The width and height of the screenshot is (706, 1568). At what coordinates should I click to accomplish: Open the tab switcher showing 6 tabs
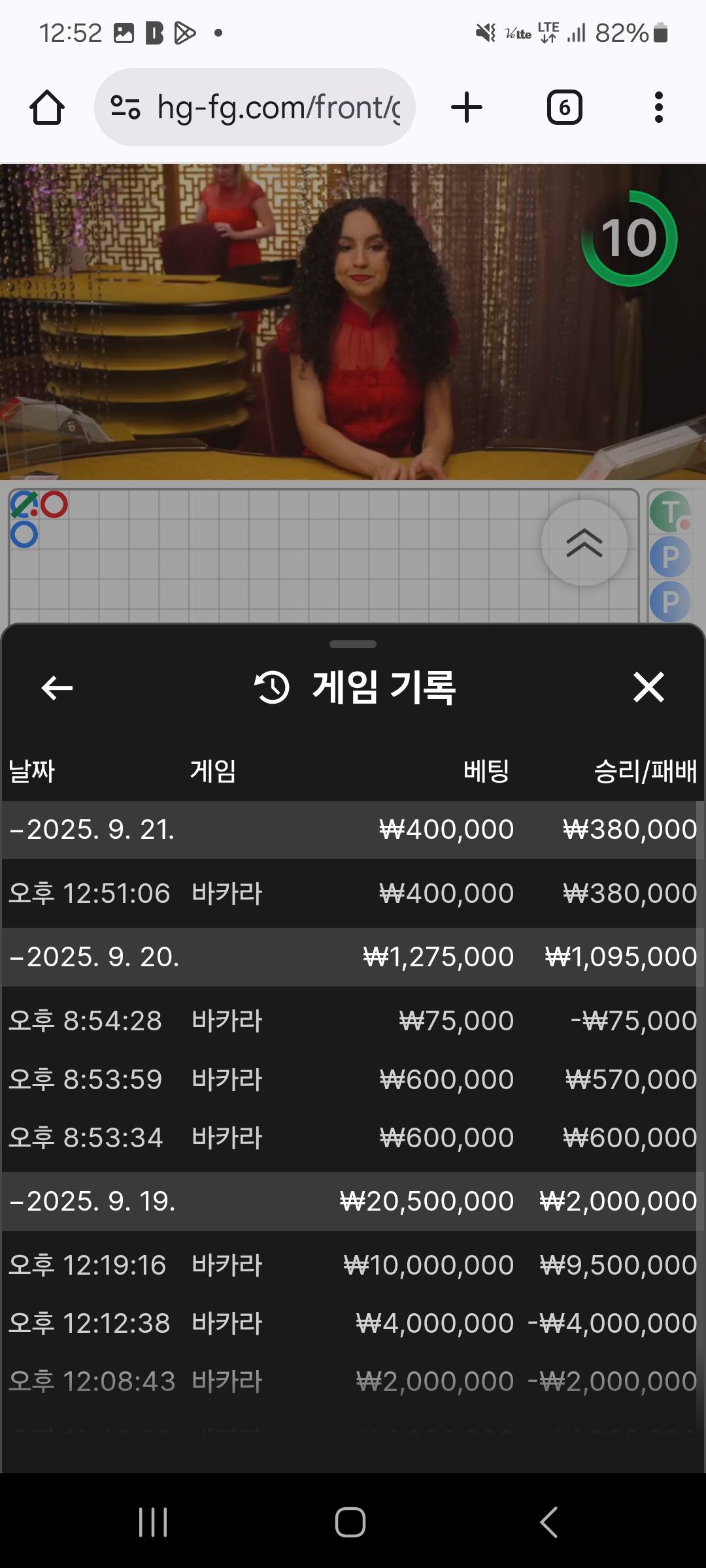click(x=564, y=108)
